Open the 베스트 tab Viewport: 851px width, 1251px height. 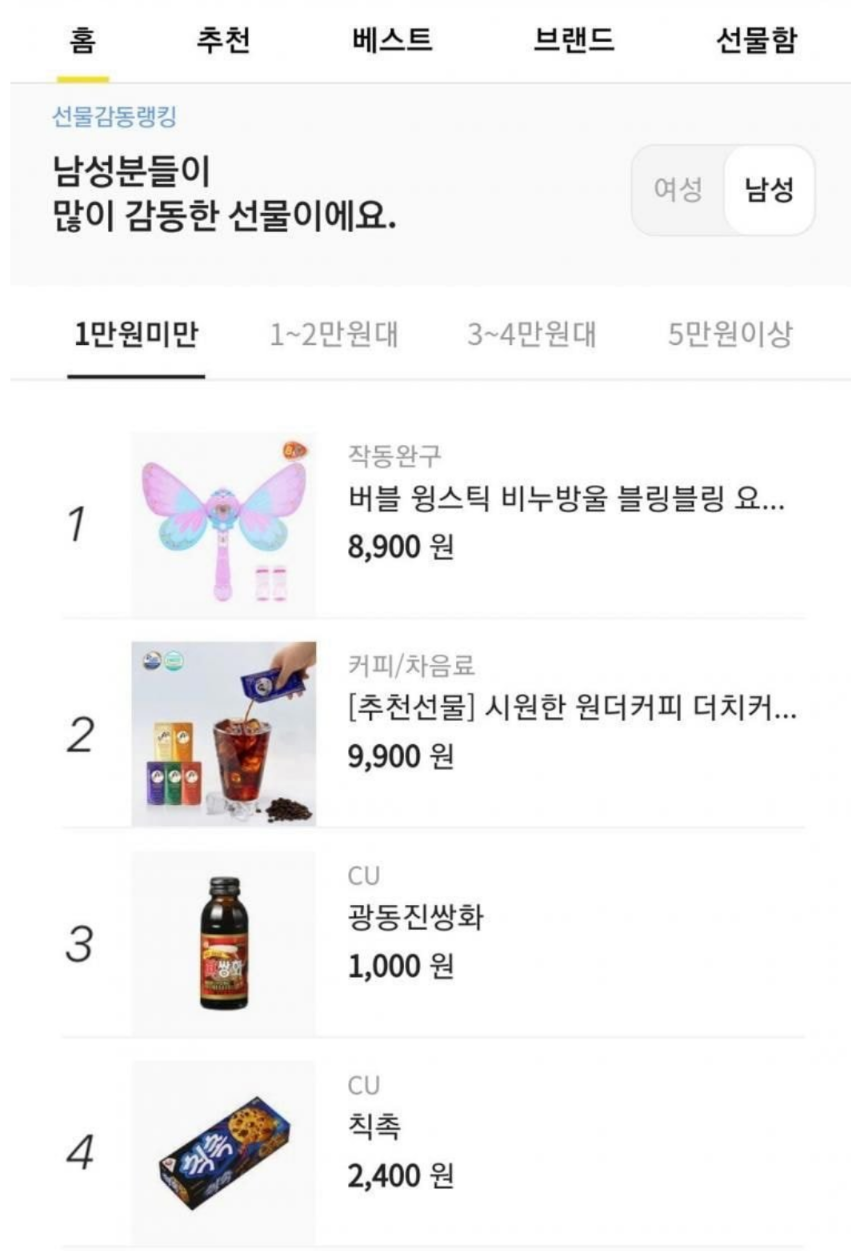click(392, 41)
